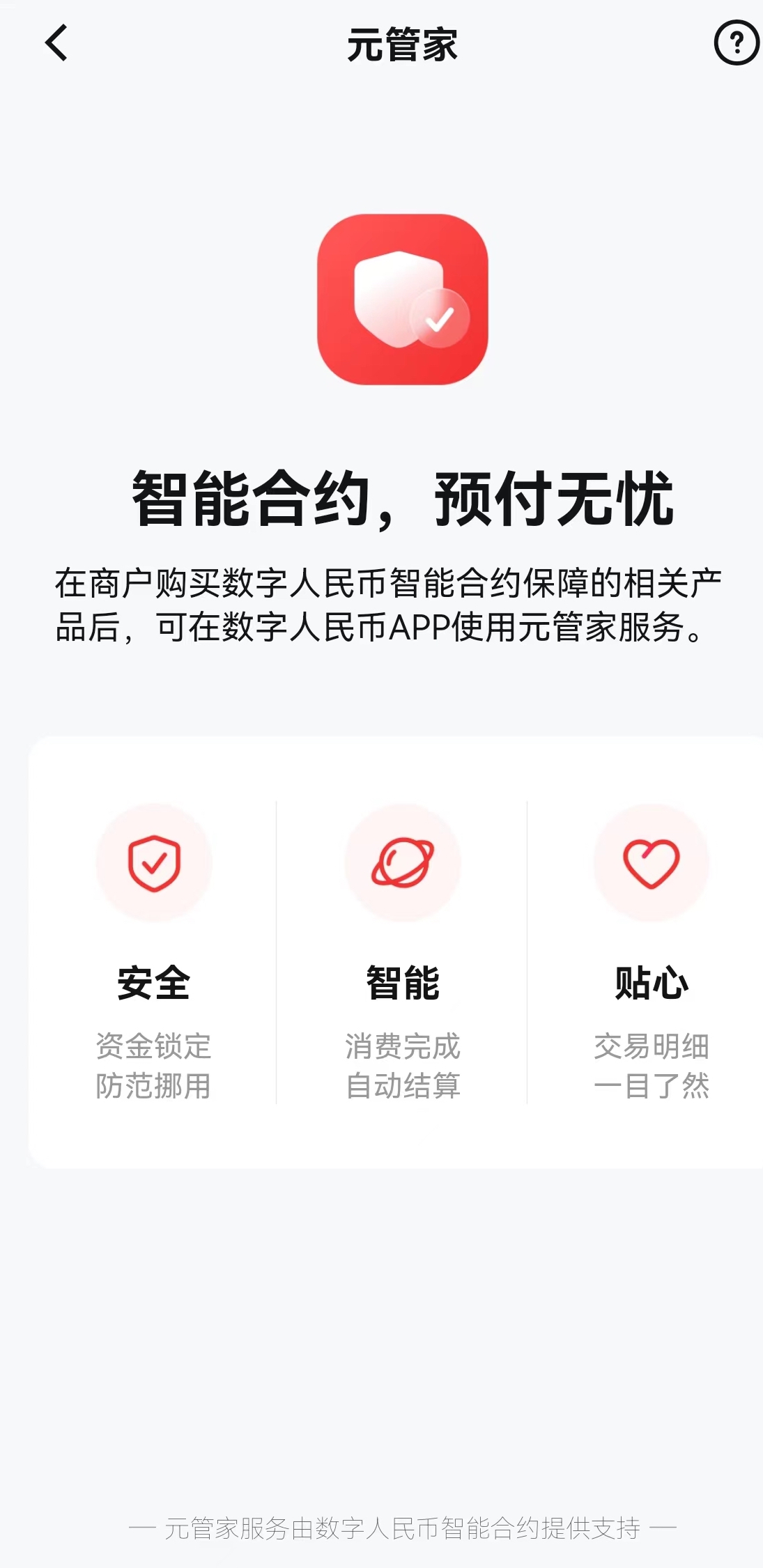Tap the heart icon's circular pink background
Image resolution: width=763 pixels, height=1568 pixels.
point(652,862)
